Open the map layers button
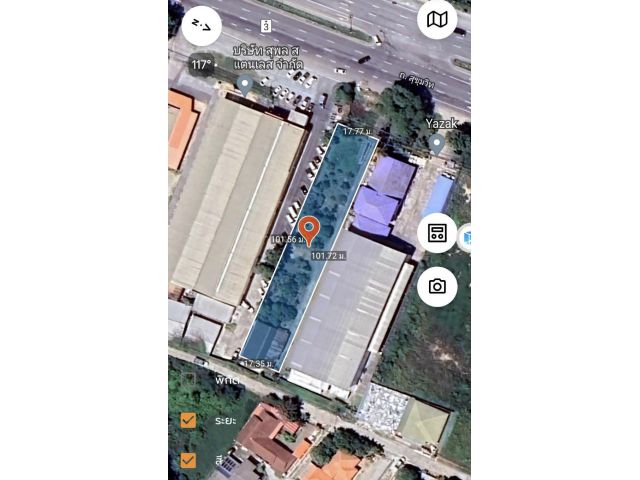The image size is (640, 480). 437,19
